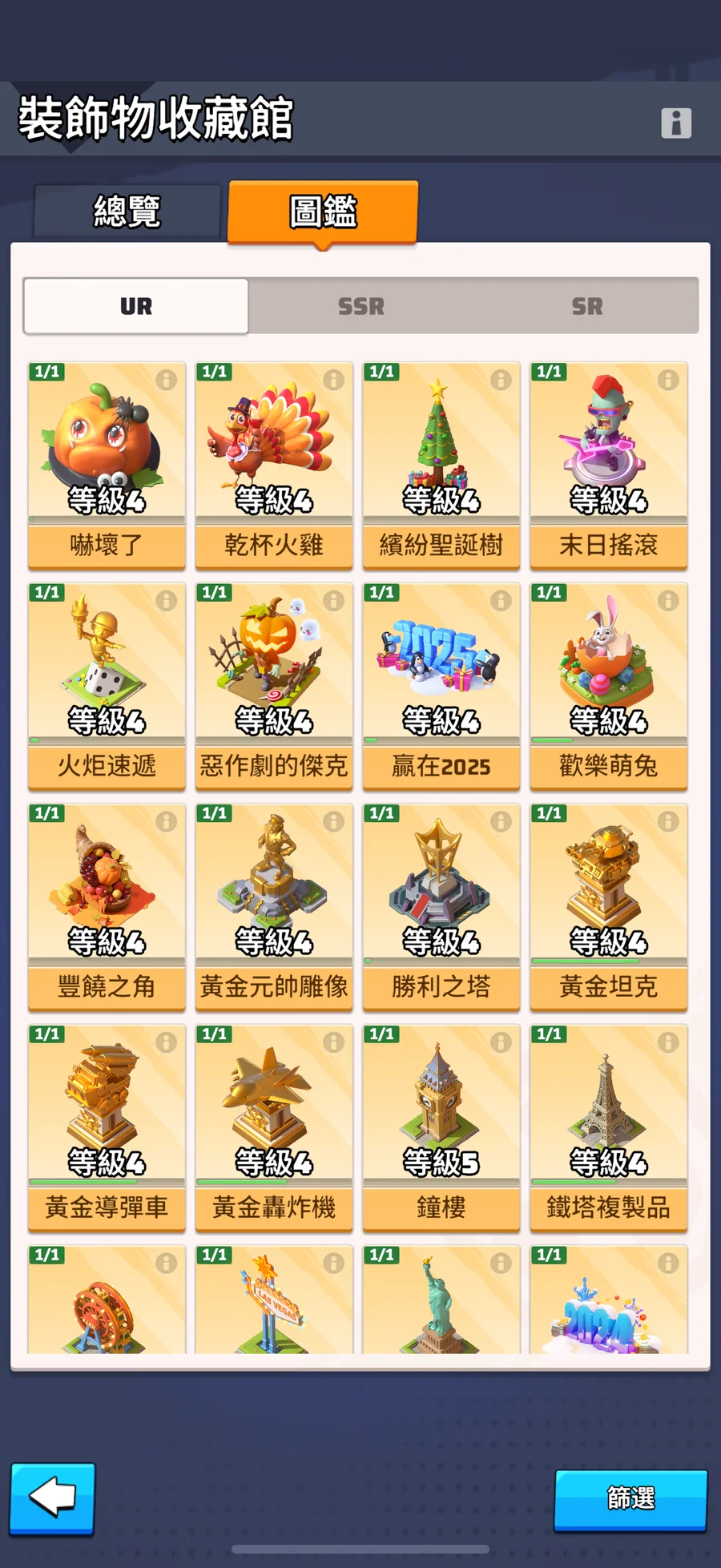This screenshot has height=1568, width=721.
Task: Switch to the 總覽 tab
Action: coord(127,212)
